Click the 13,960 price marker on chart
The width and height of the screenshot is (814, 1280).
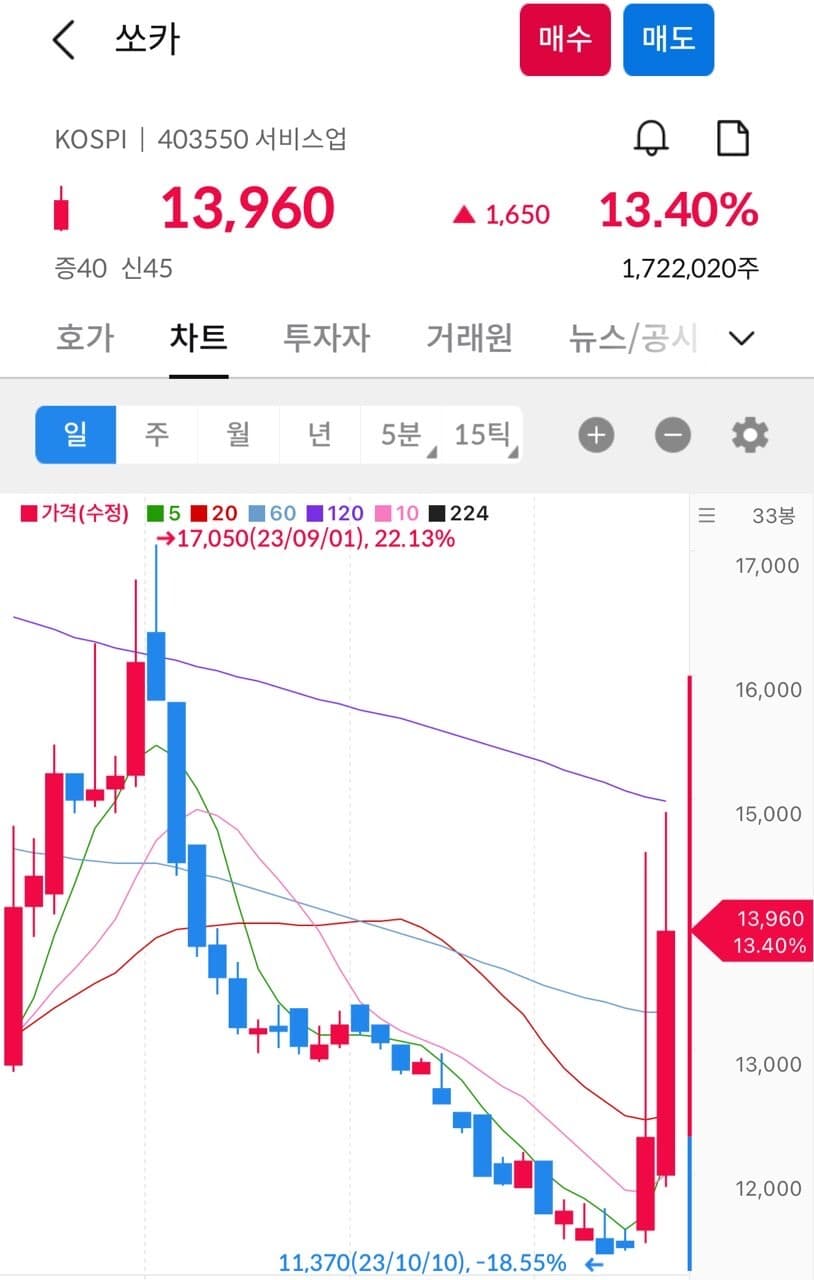756,930
